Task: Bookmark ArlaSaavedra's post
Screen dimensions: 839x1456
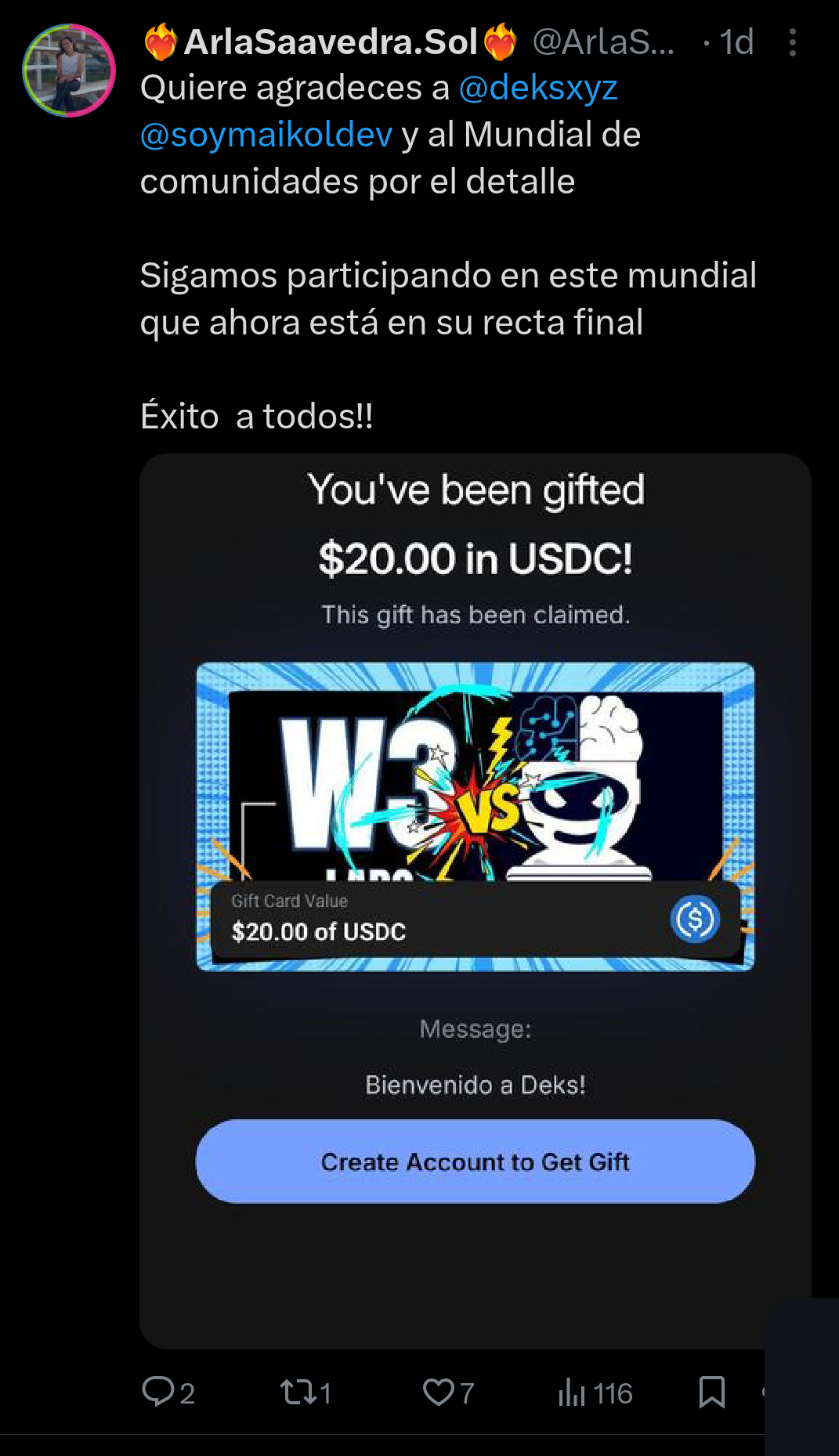Action: (711, 1392)
